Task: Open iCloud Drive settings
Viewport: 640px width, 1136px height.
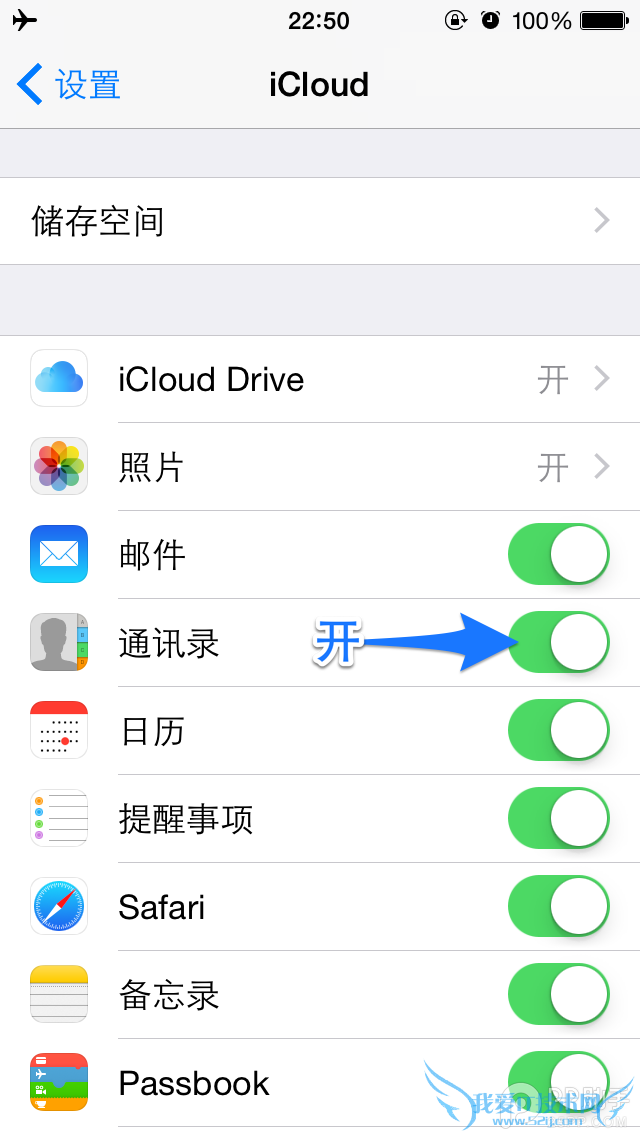Action: click(320, 379)
